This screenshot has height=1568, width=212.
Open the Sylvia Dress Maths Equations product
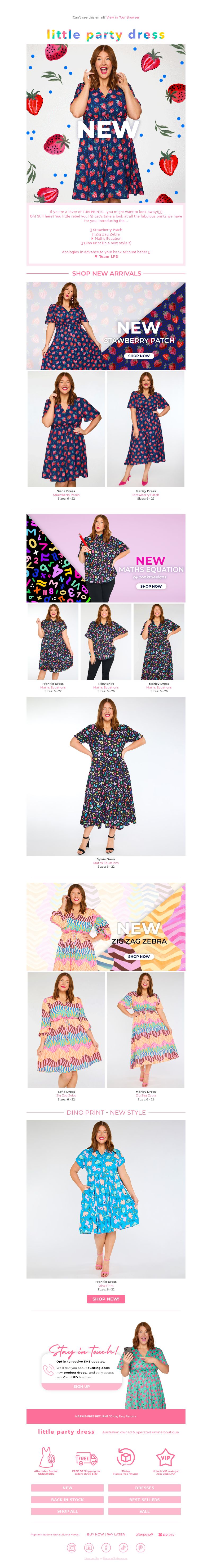106,776
